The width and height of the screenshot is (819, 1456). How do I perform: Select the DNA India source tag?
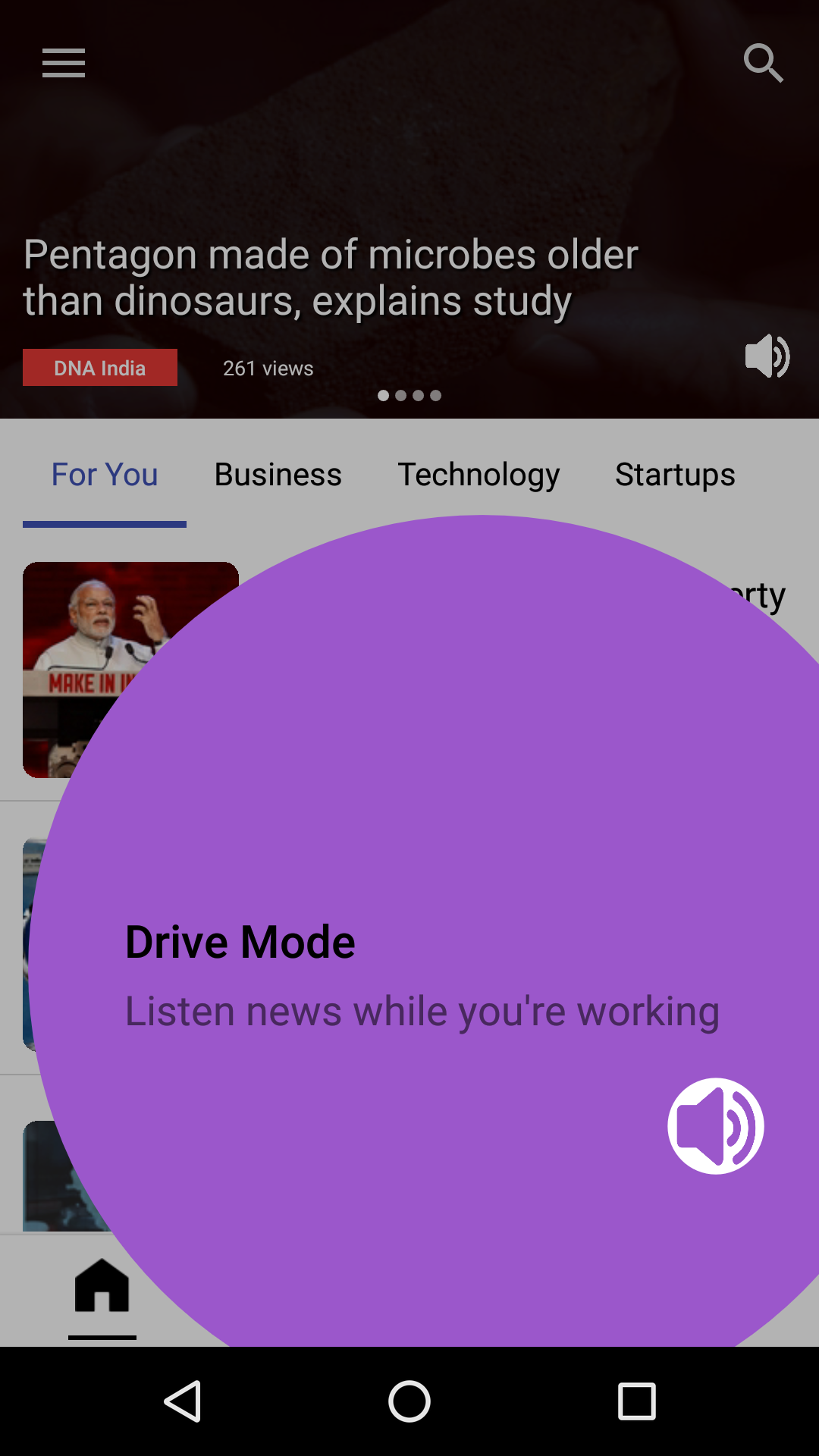point(100,368)
